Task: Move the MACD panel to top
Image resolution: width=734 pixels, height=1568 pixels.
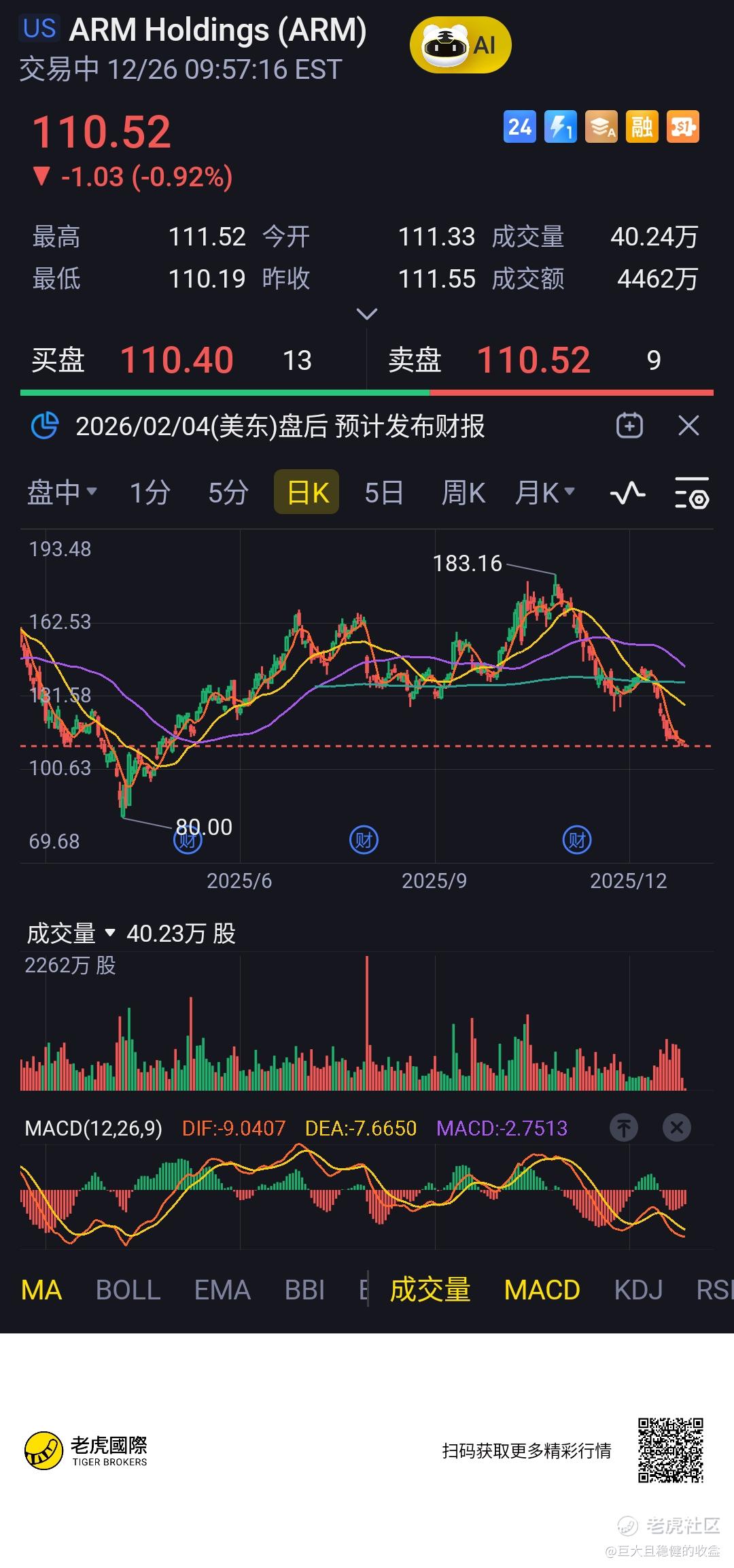Action: click(624, 1128)
